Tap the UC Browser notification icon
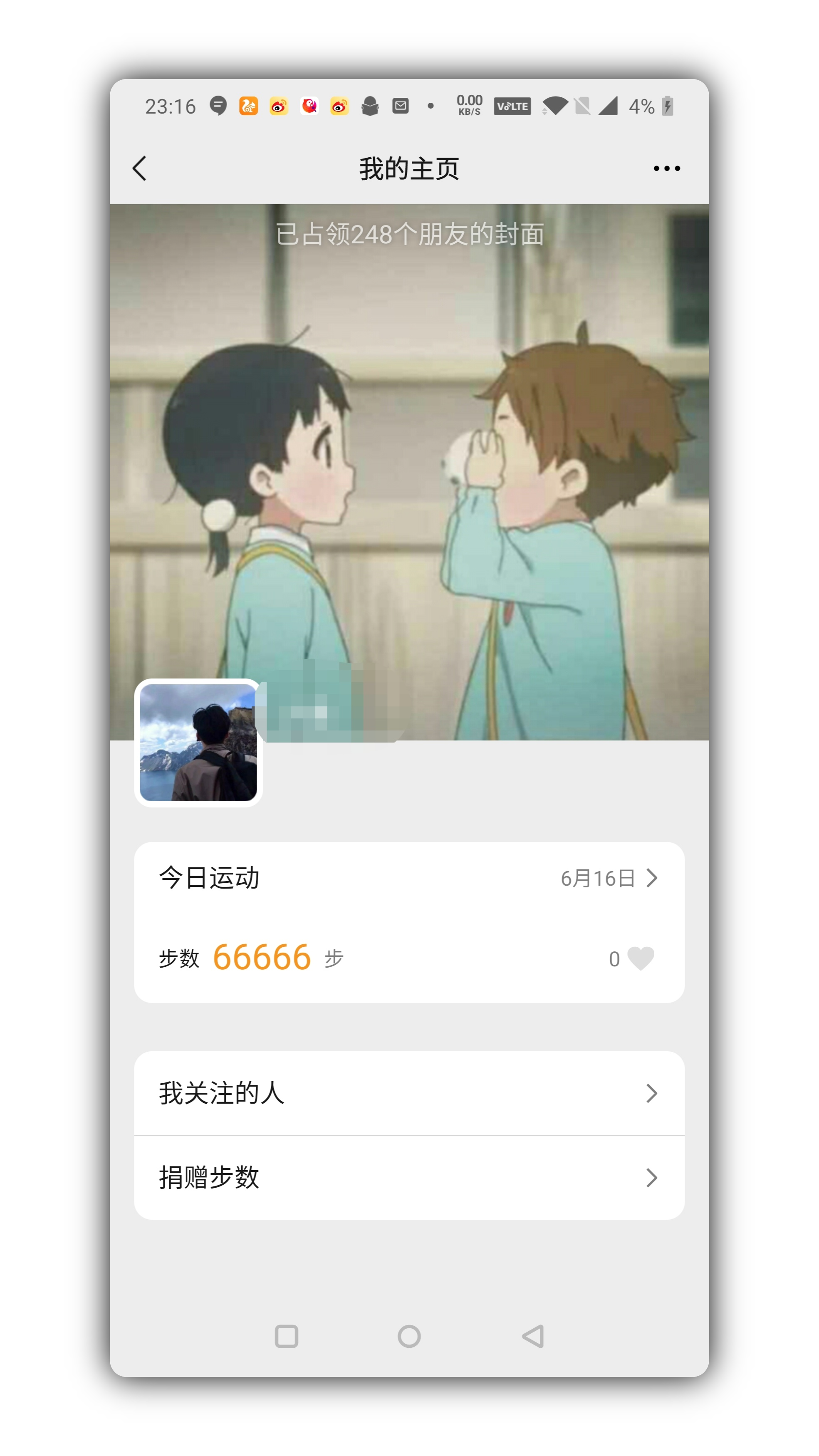The width and height of the screenshot is (819, 1456). [x=249, y=106]
